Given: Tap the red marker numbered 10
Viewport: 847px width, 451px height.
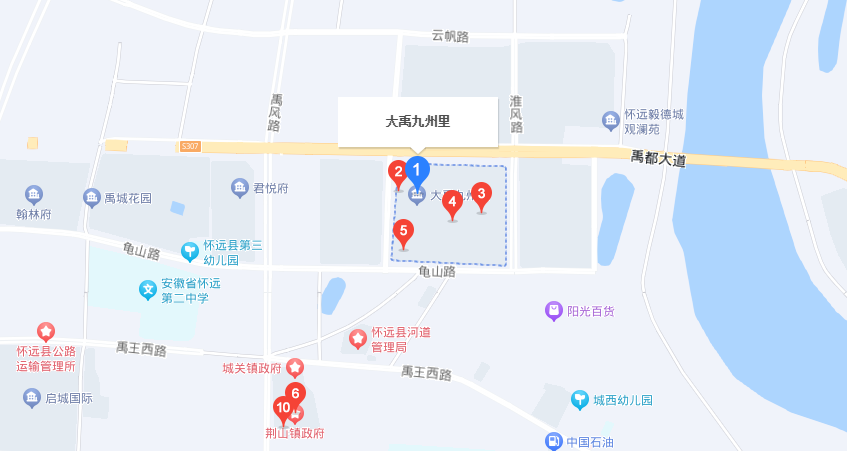Looking at the screenshot, I should 283,409.
